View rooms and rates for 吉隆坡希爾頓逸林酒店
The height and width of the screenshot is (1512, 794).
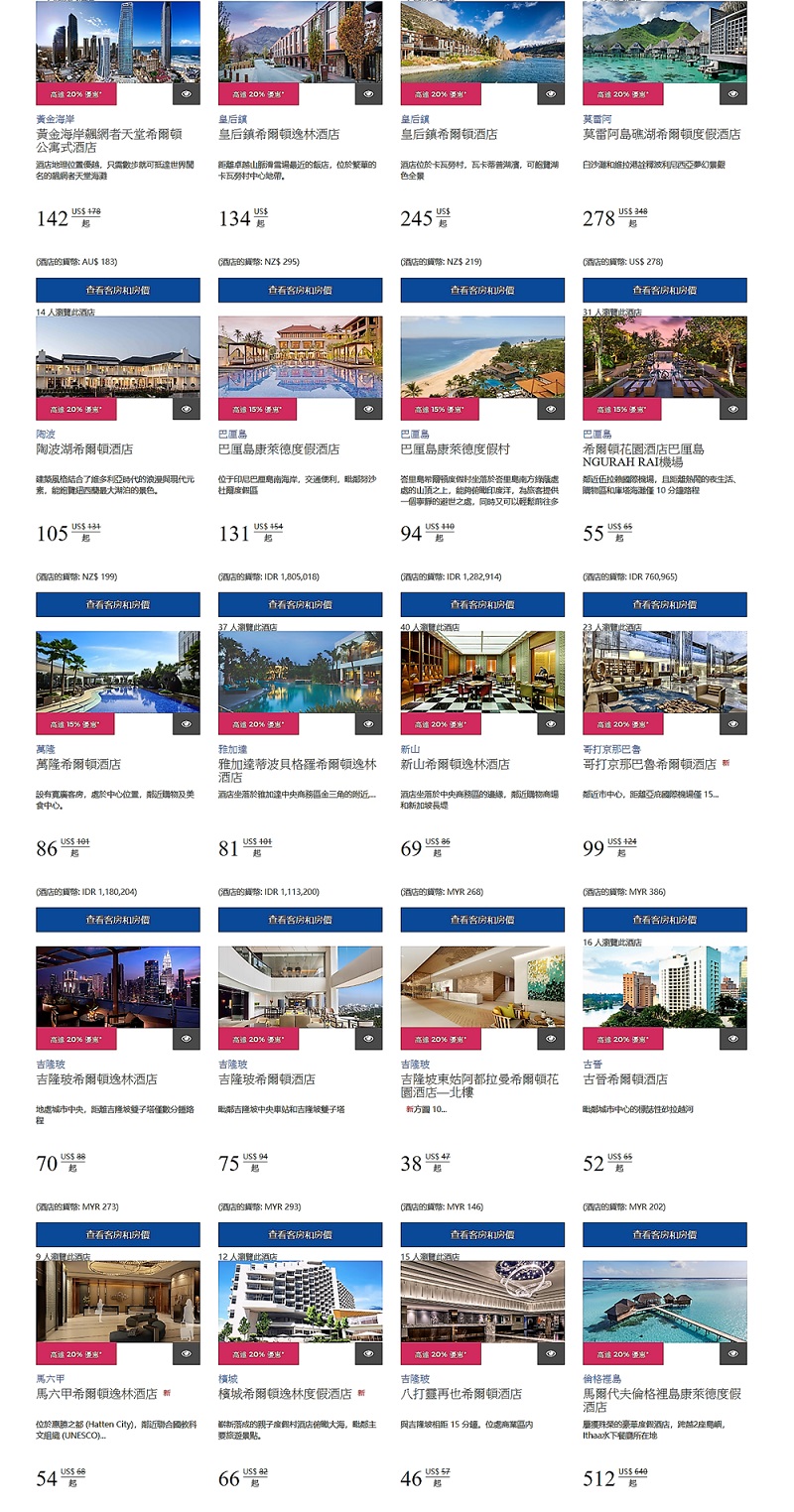[x=117, y=1234]
